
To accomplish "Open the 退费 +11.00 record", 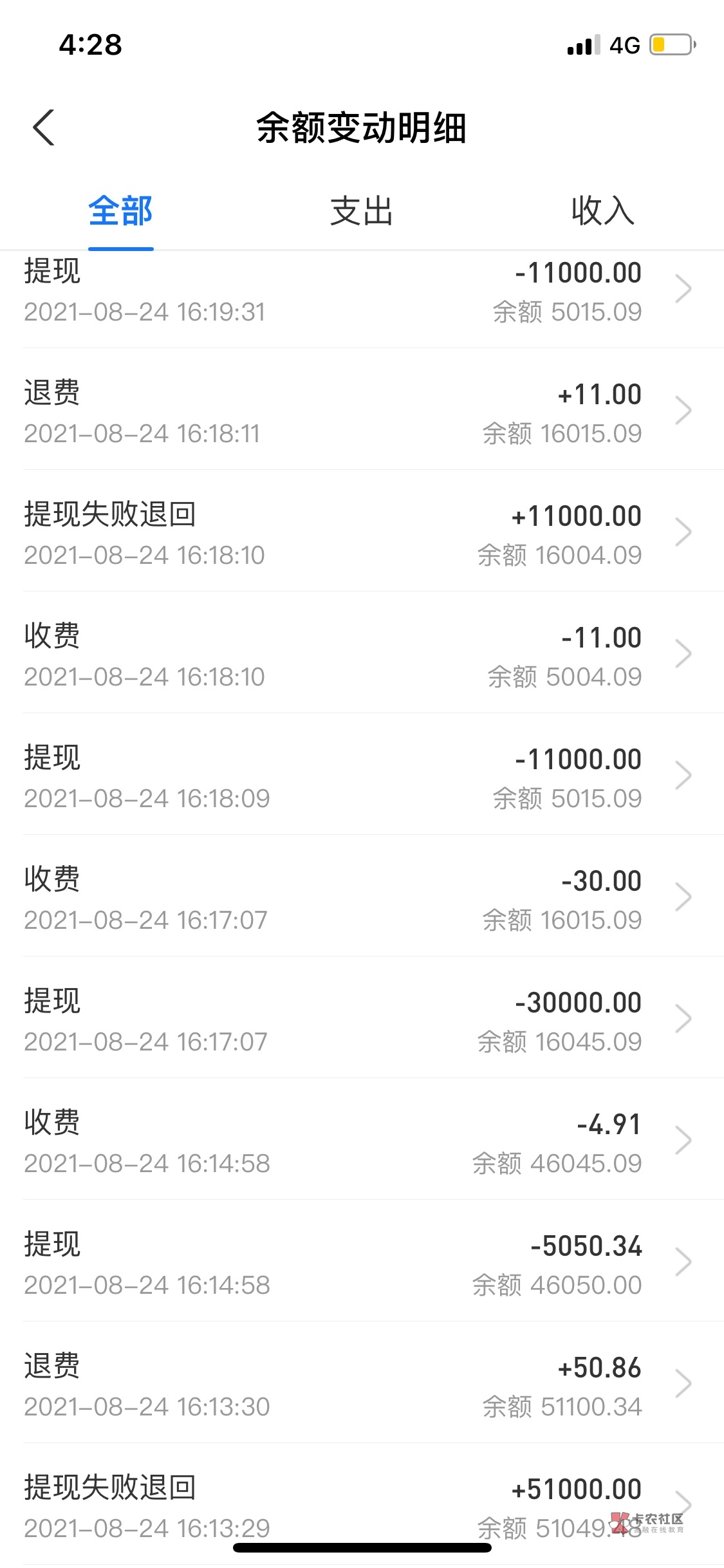I will click(362, 412).
